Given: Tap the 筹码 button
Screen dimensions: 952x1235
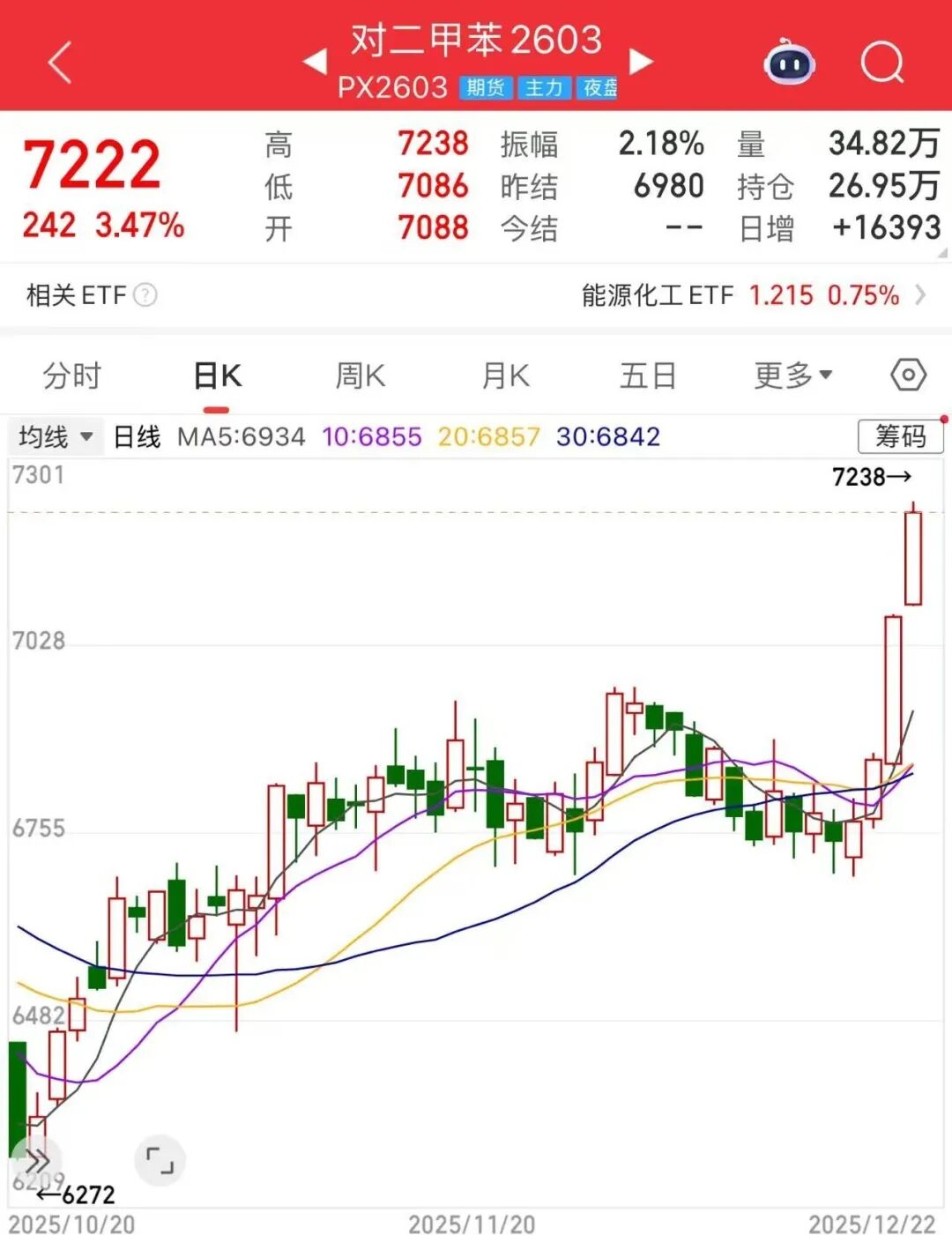Looking at the screenshot, I should (x=900, y=436).
